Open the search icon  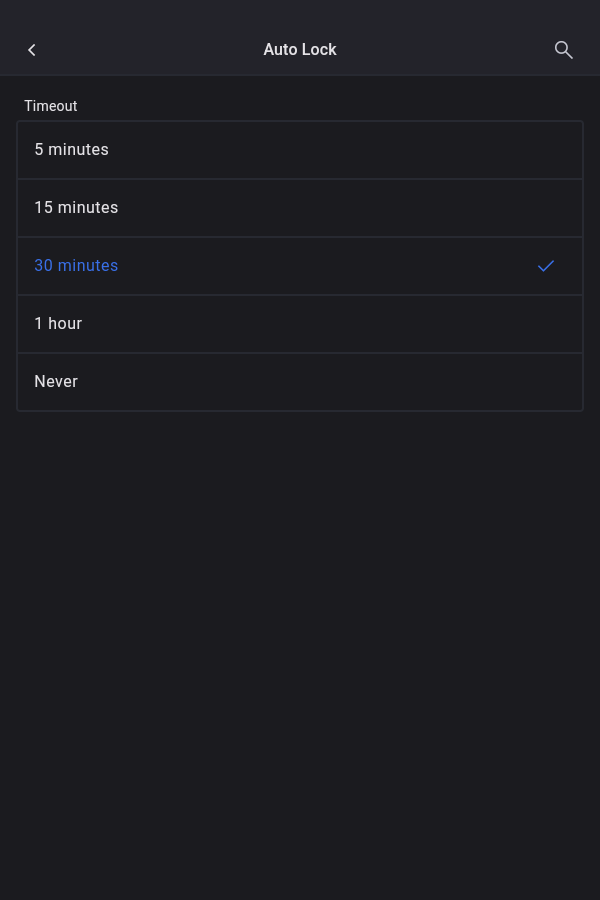click(563, 50)
